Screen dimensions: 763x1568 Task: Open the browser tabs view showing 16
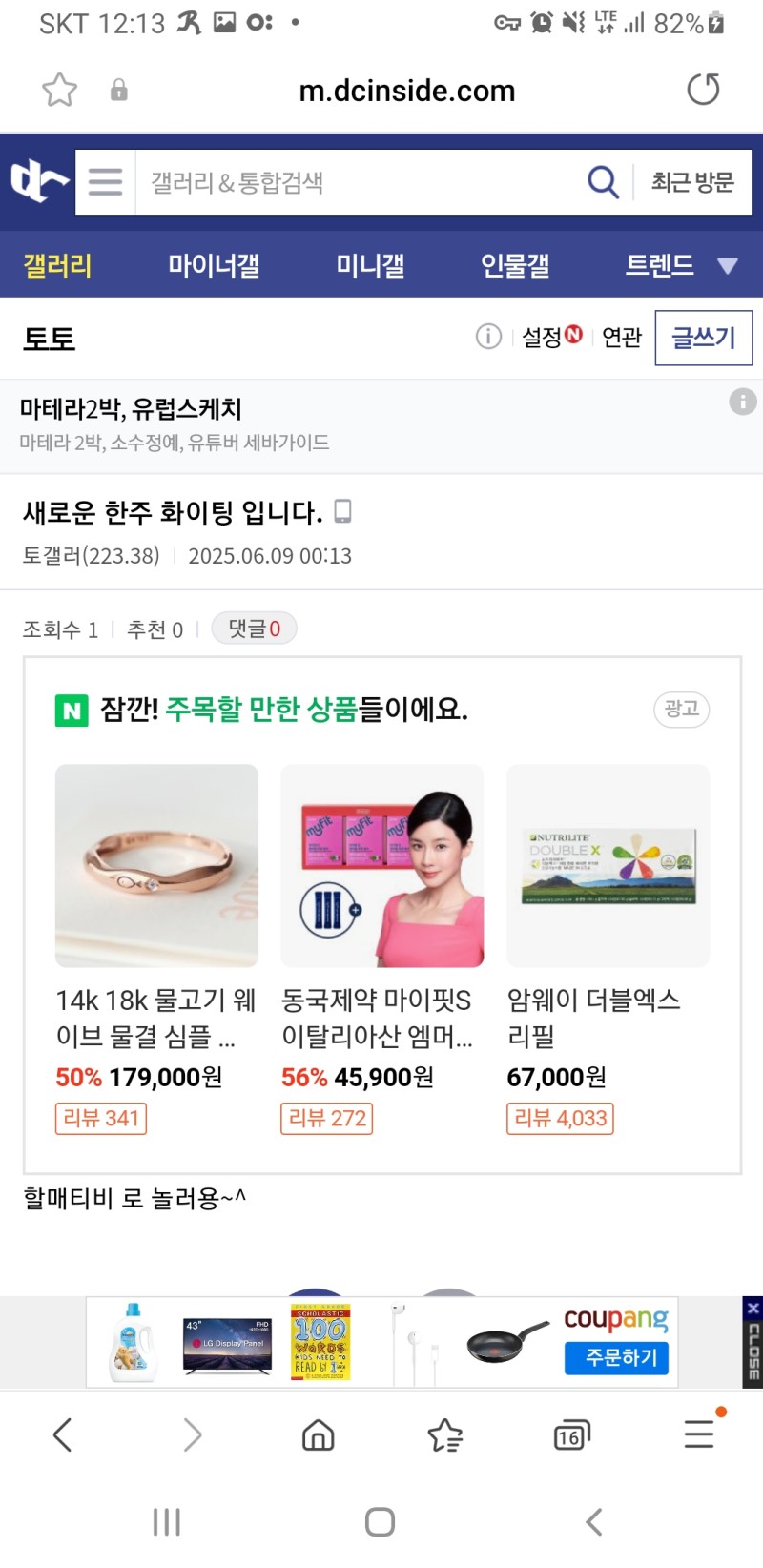coord(570,1435)
